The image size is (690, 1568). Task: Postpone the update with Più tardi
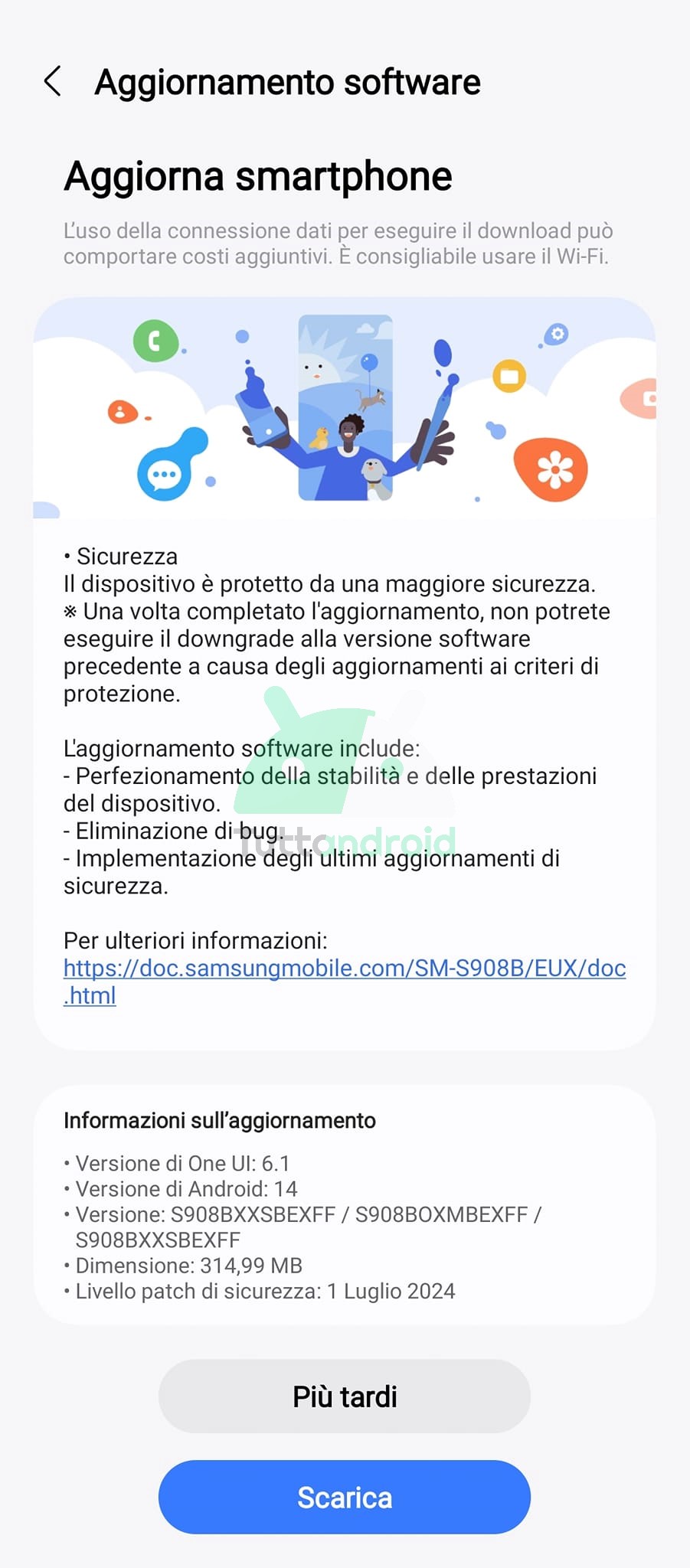[x=345, y=1396]
